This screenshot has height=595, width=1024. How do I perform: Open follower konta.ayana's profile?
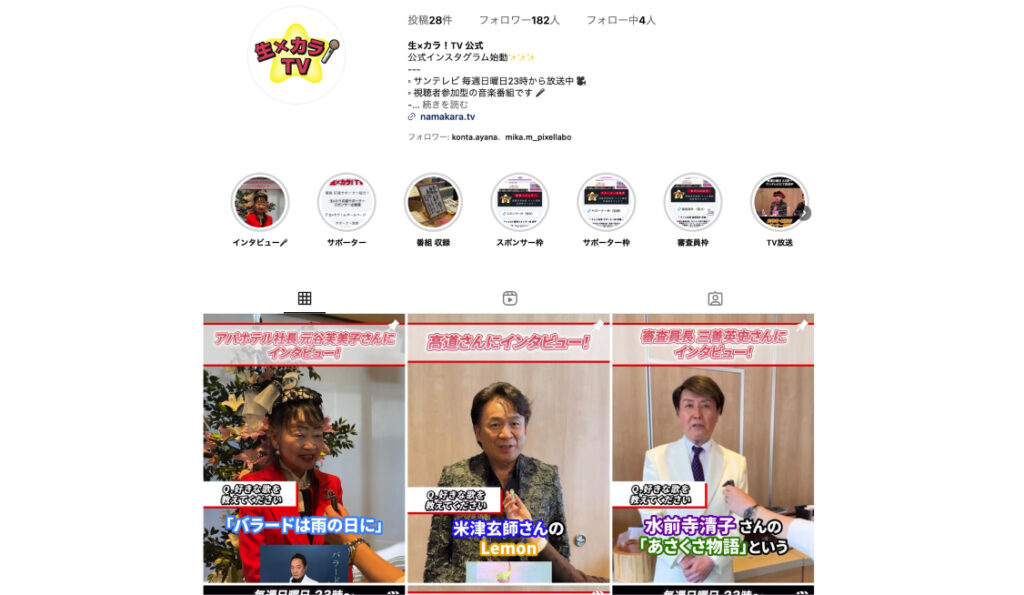(475, 137)
